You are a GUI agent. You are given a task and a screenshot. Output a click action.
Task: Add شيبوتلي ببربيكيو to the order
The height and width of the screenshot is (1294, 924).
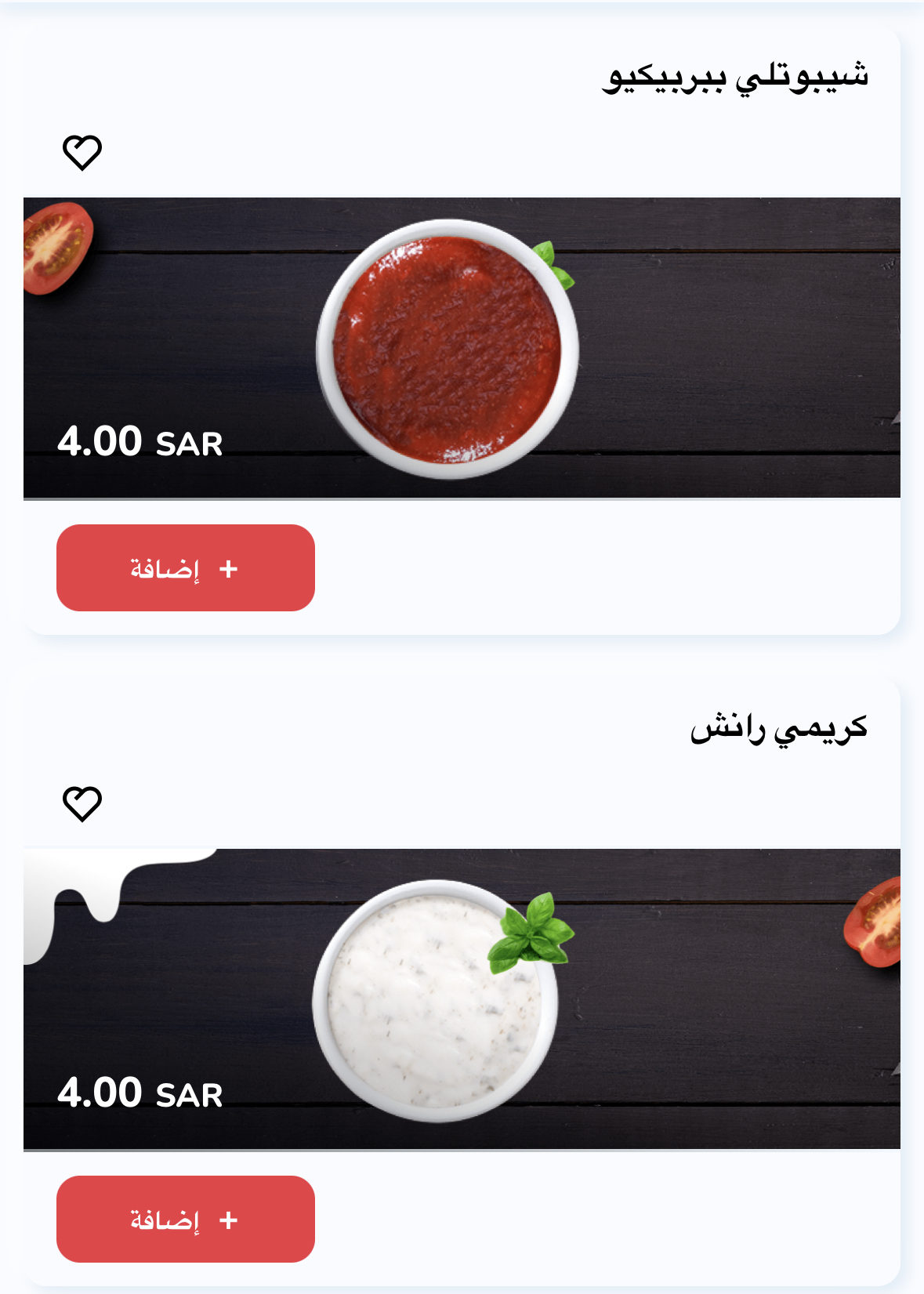pyautogui.click(x=186, y=568)
